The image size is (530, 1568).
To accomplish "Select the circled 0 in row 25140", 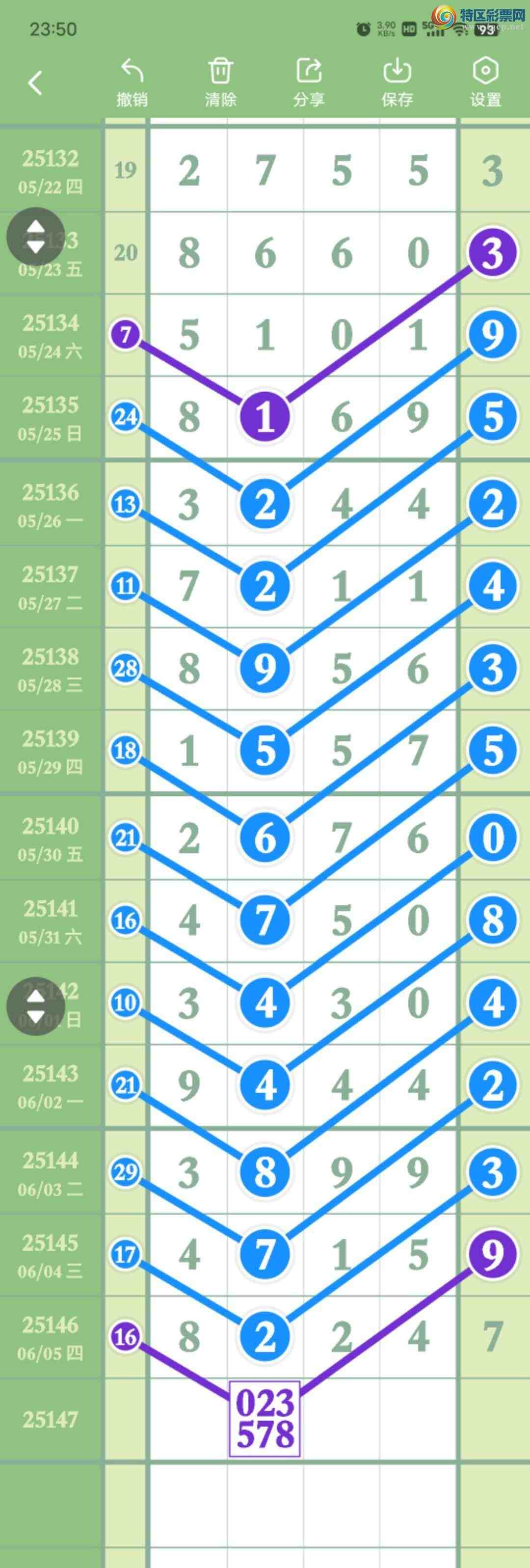I will click(x=492, y=838).
